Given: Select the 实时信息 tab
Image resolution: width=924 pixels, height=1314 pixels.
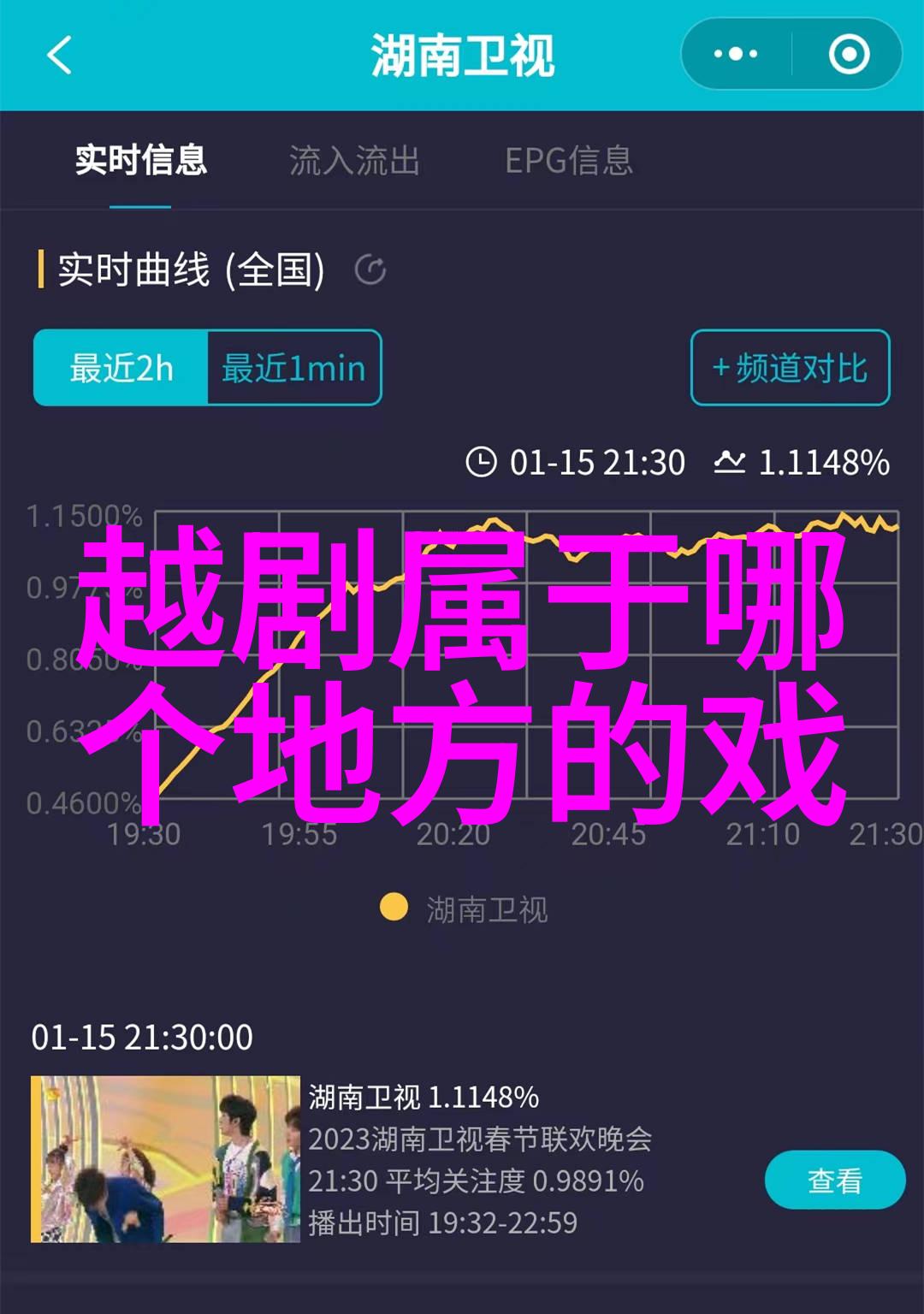Looking at the screenshot, I should tap(141, 161).
